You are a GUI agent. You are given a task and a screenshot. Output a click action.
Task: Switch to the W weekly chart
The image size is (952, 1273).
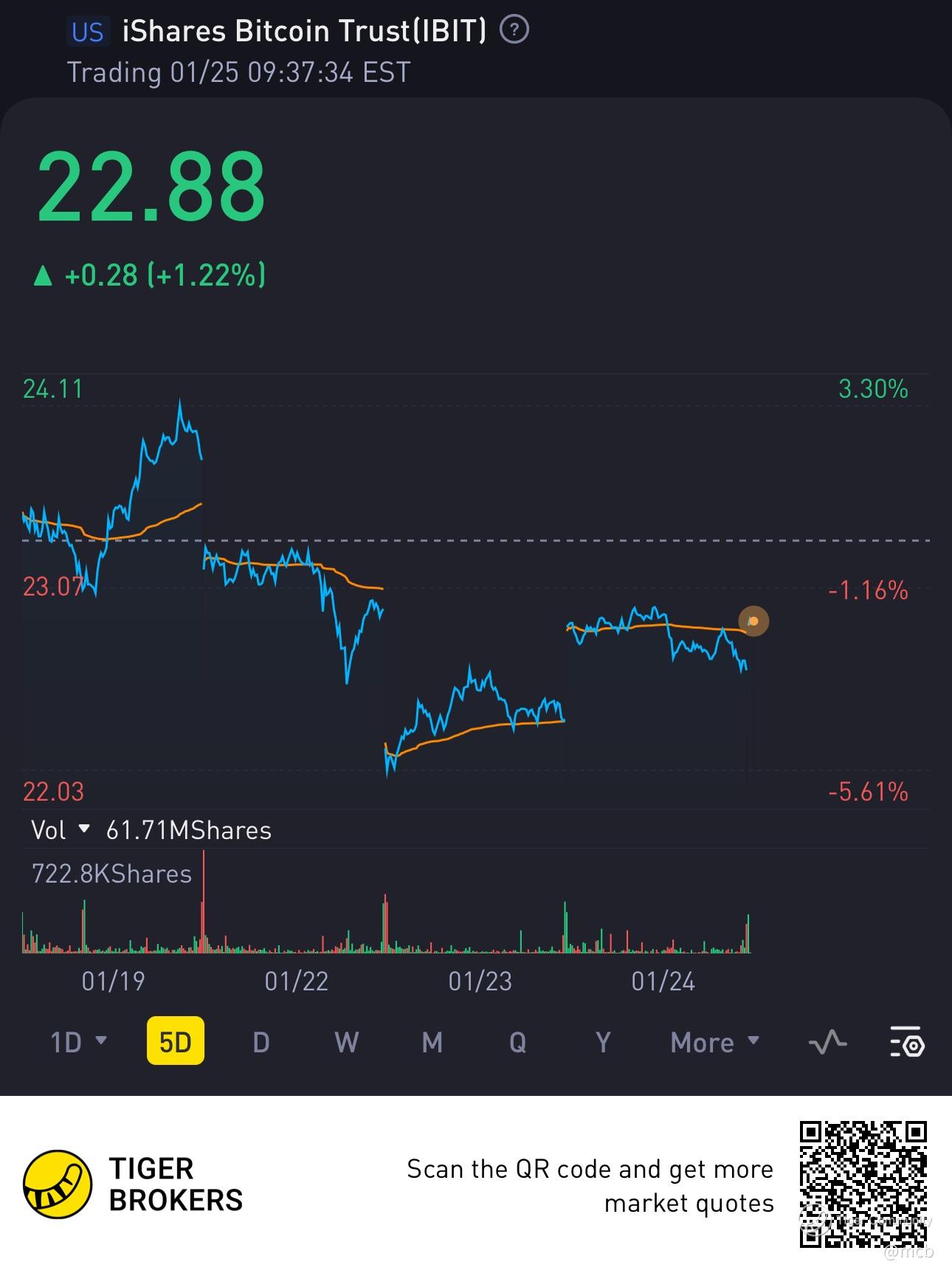pyautogui.click(x=346, y=1042)
